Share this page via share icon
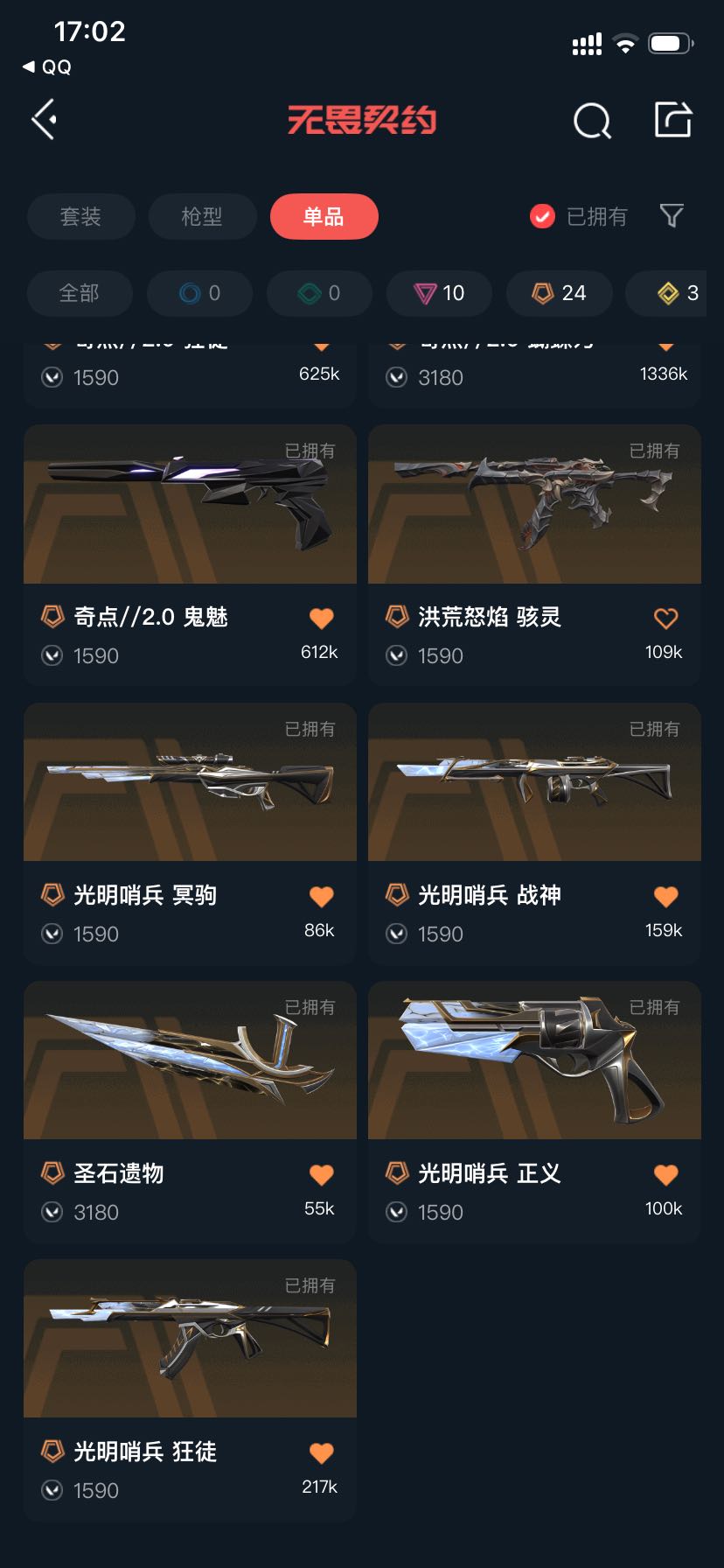Image resolution: width=724 pixels, height=1568 pixels. pyautogui.click(x=673, y=120)
